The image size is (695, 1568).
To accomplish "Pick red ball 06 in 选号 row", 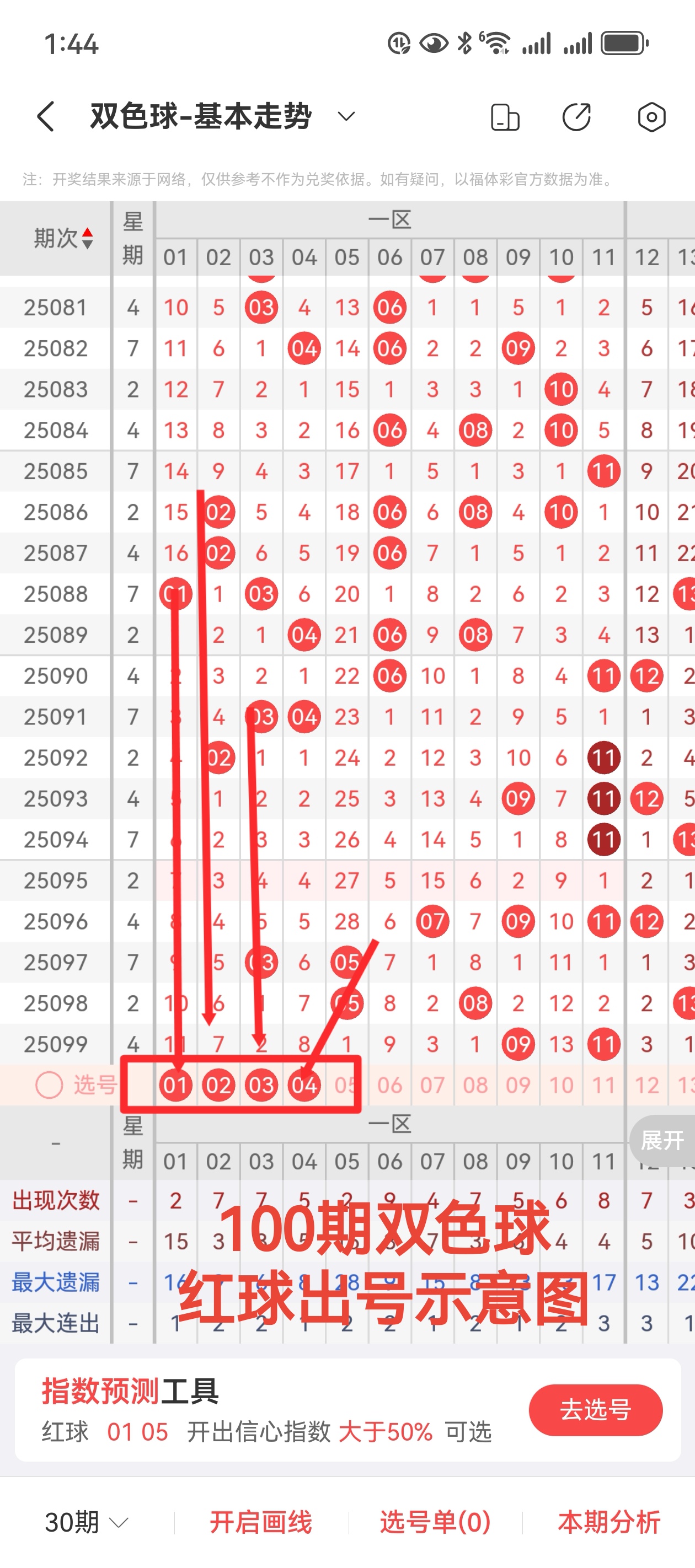I will 390,1085.
